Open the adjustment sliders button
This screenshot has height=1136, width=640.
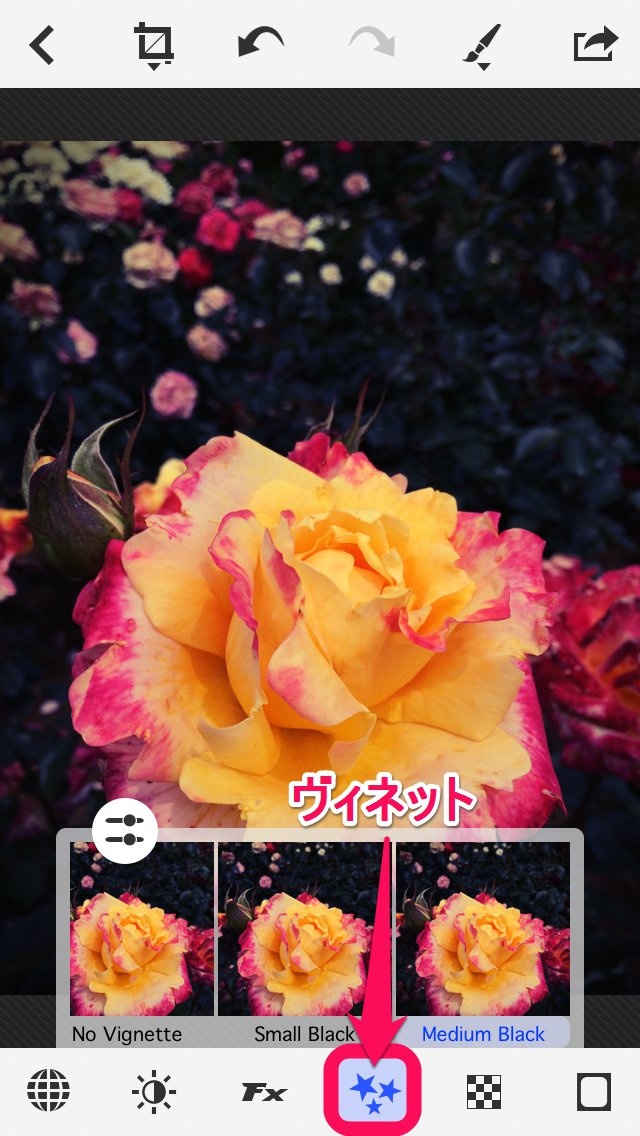[x=125, y=832]
